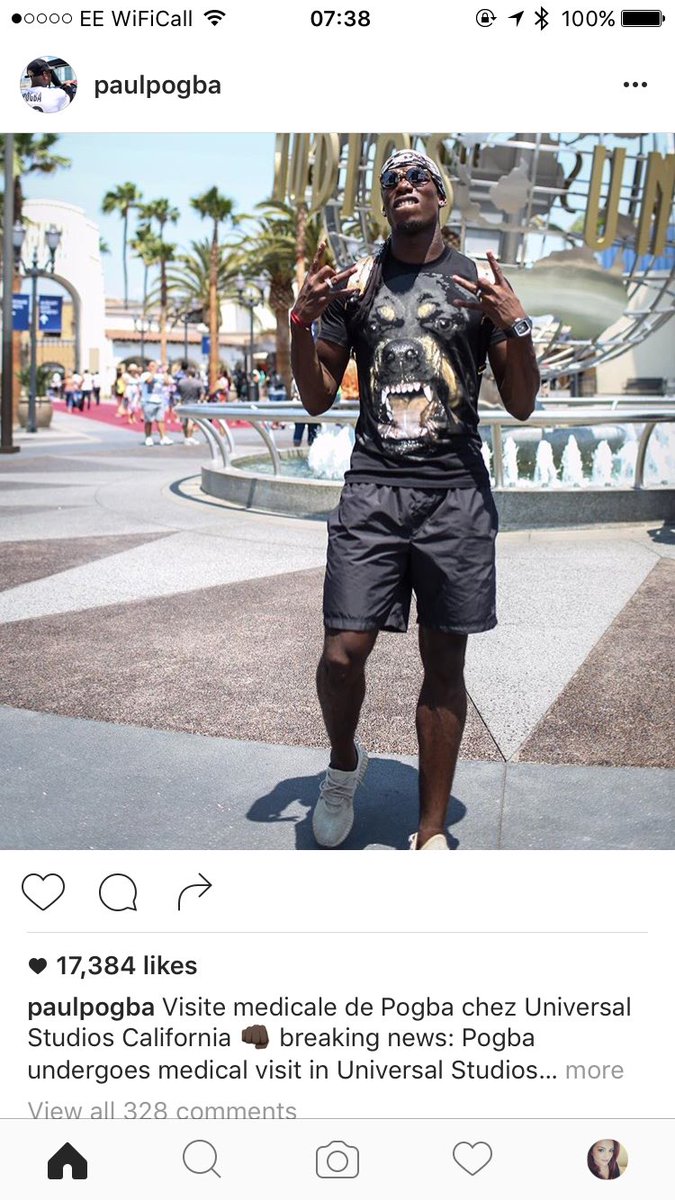Screen dimensions: 675x1200
Task: View all 328 comments
Action: click(x=162, y=1110)
